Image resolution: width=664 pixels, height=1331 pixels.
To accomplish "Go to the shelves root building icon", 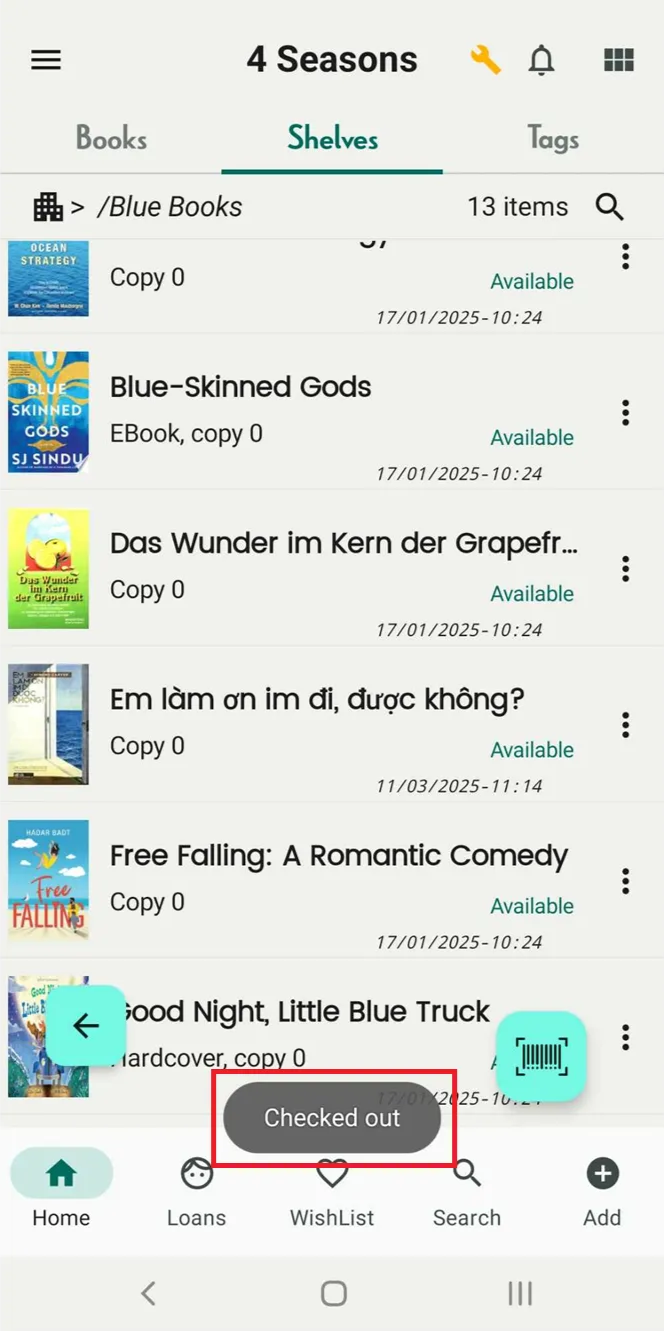I will (48, 207).
